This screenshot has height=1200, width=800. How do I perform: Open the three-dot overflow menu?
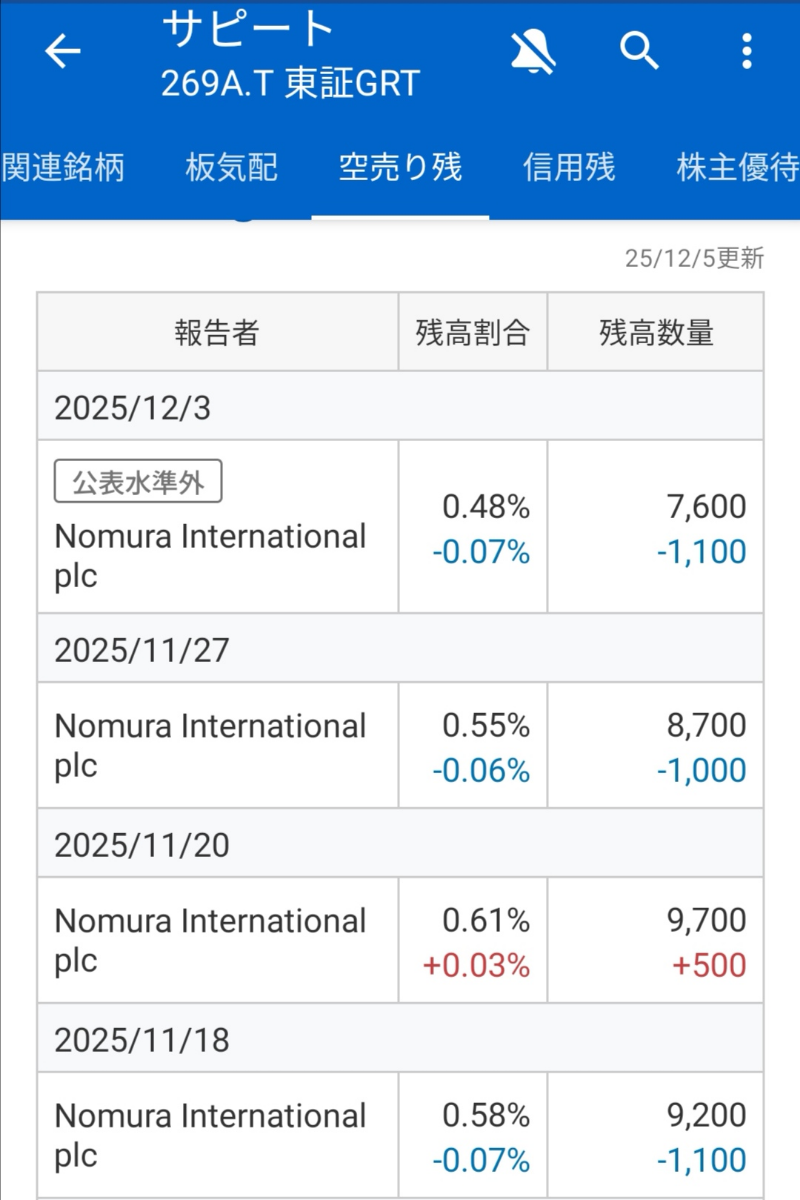745,52
